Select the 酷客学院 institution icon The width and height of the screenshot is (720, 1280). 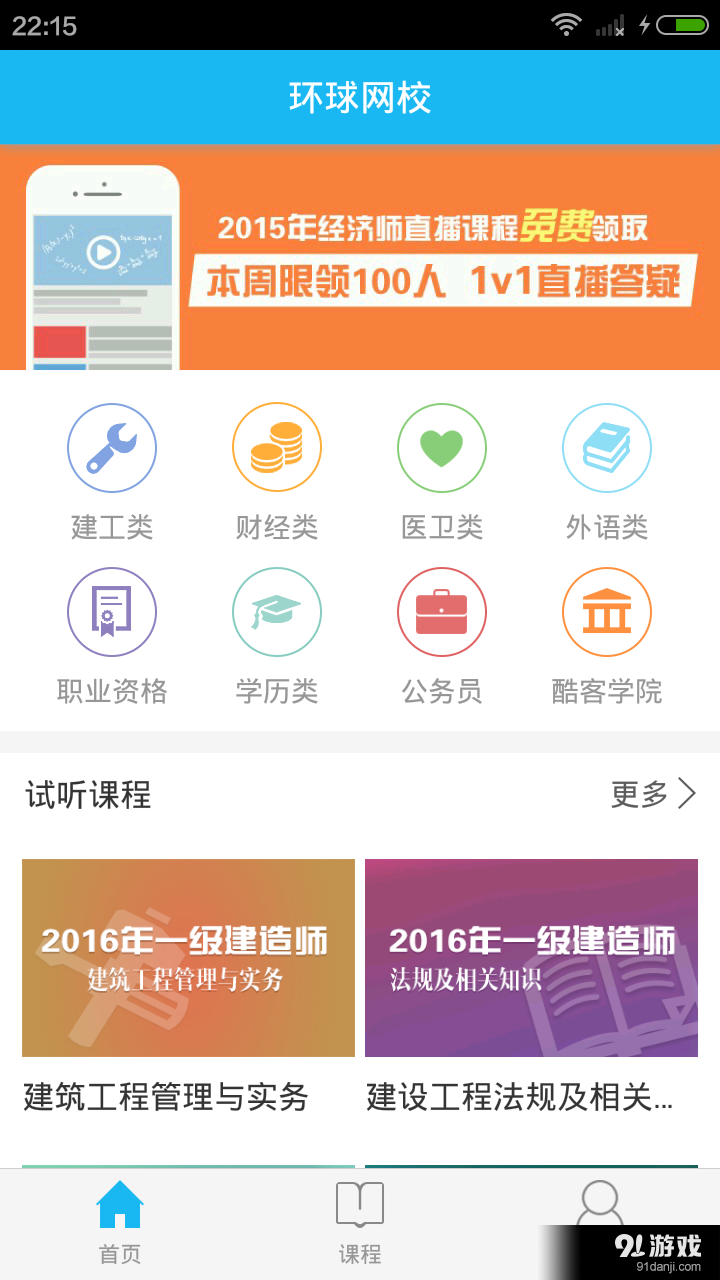coord(607,611)
